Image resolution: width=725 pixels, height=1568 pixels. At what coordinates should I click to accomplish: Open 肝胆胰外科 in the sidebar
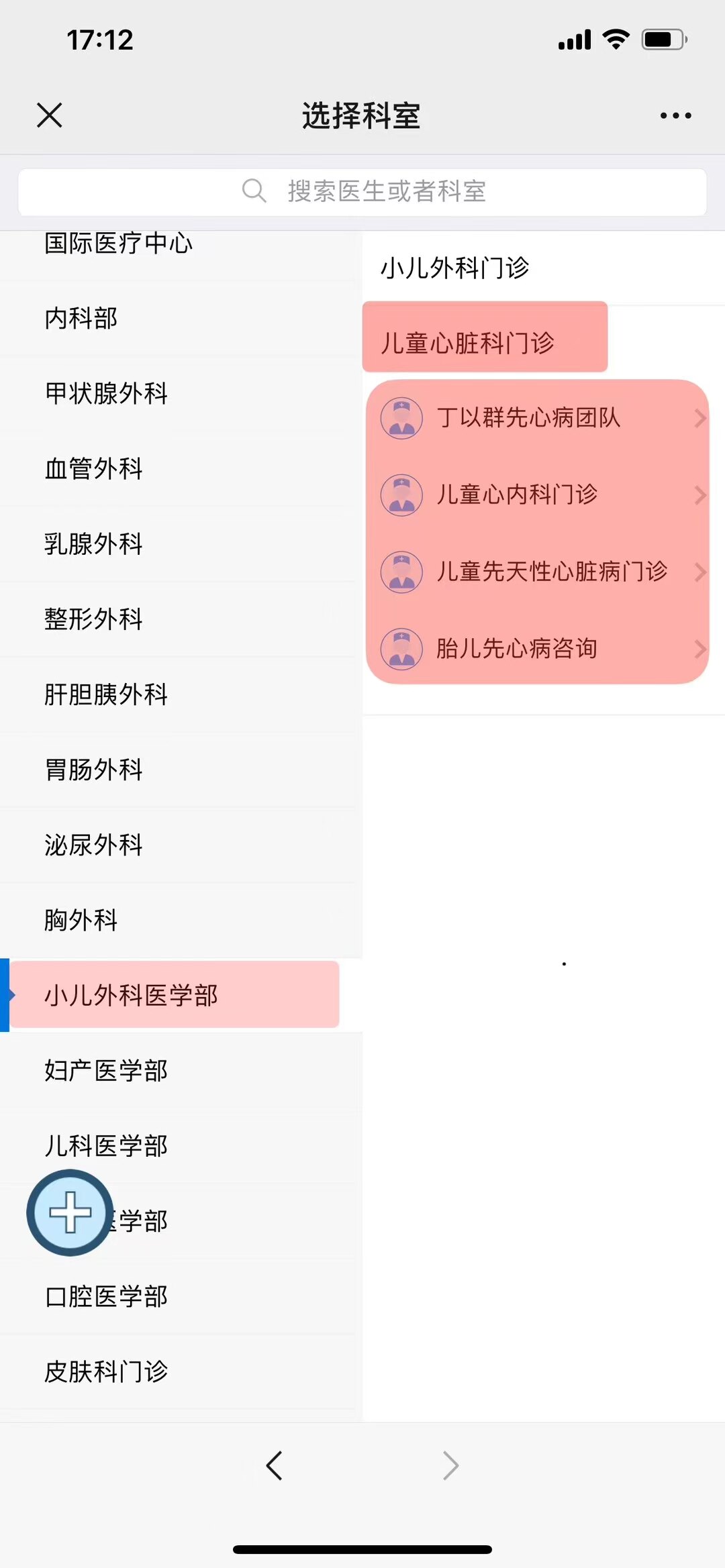click(106, 694)
